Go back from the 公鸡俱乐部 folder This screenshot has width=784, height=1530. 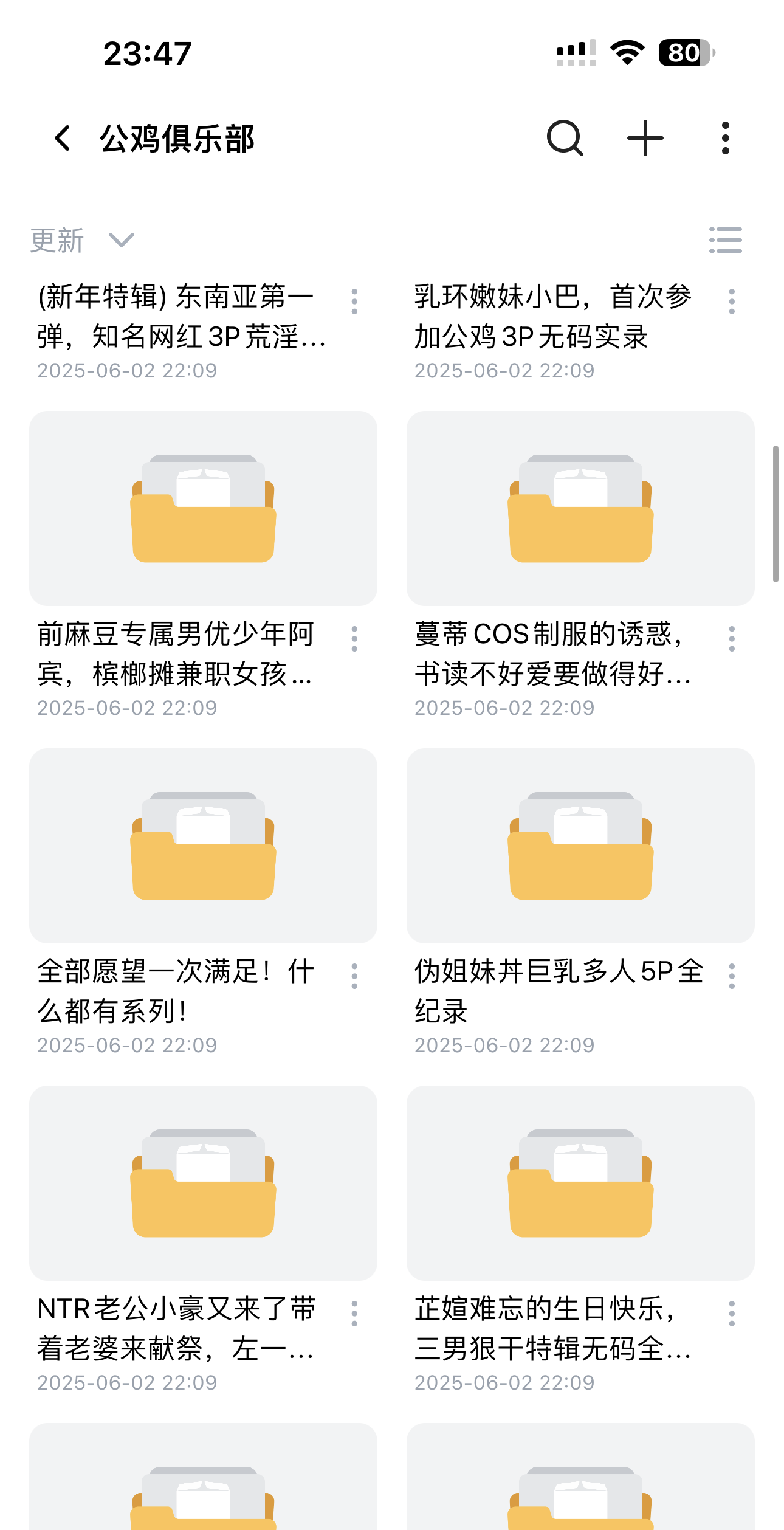[x=63, y=139]
